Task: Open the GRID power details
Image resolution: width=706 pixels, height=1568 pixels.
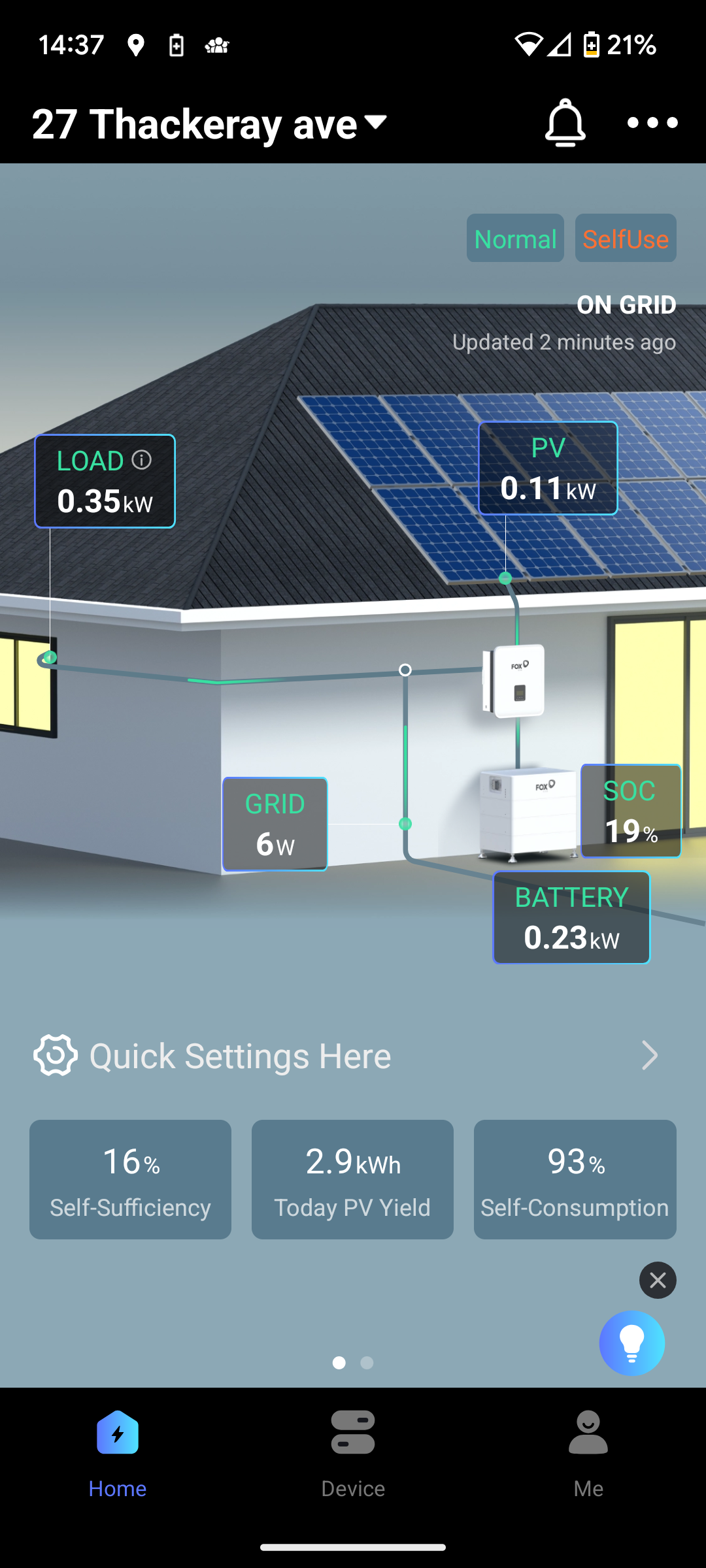Action: [x=275, y=824]
